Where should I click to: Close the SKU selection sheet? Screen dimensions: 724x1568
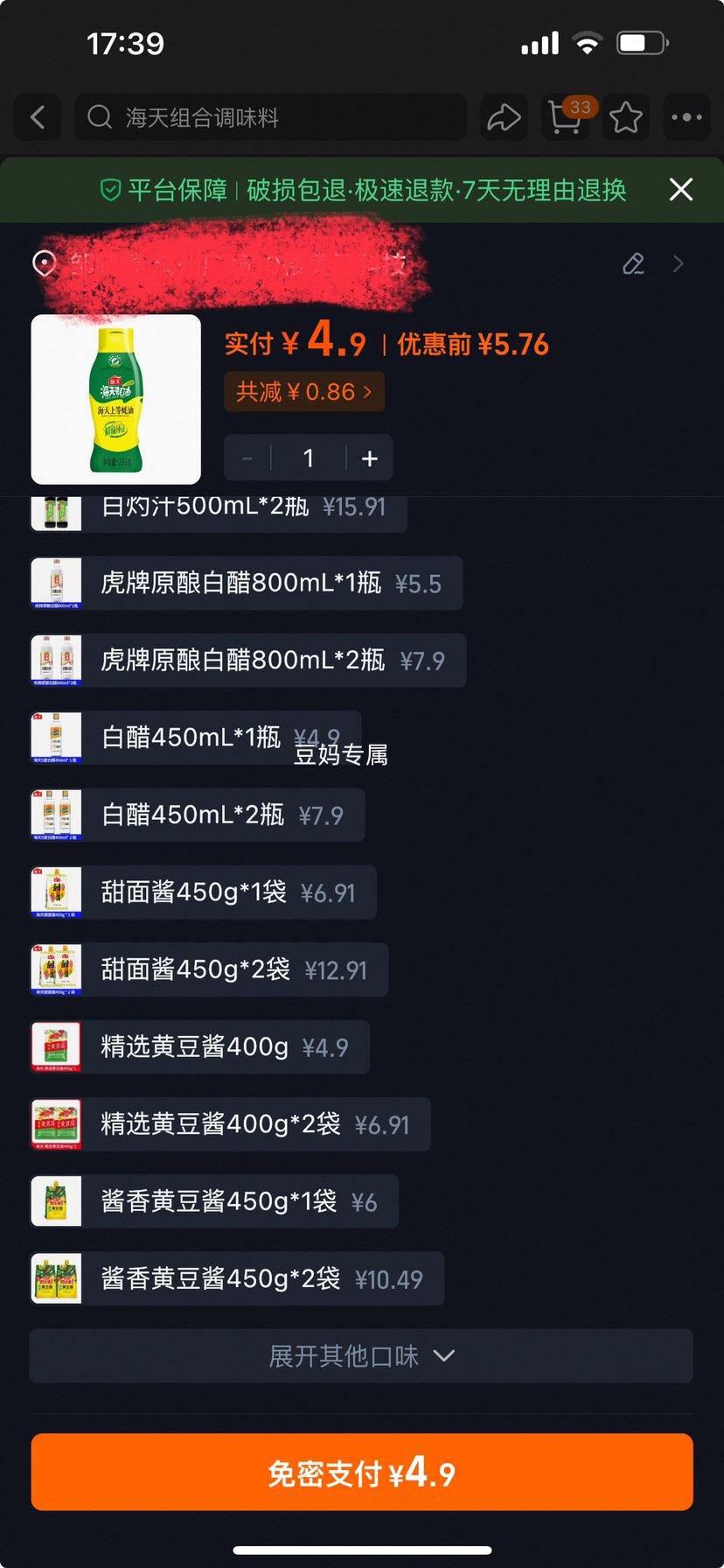tap(680, 190)
